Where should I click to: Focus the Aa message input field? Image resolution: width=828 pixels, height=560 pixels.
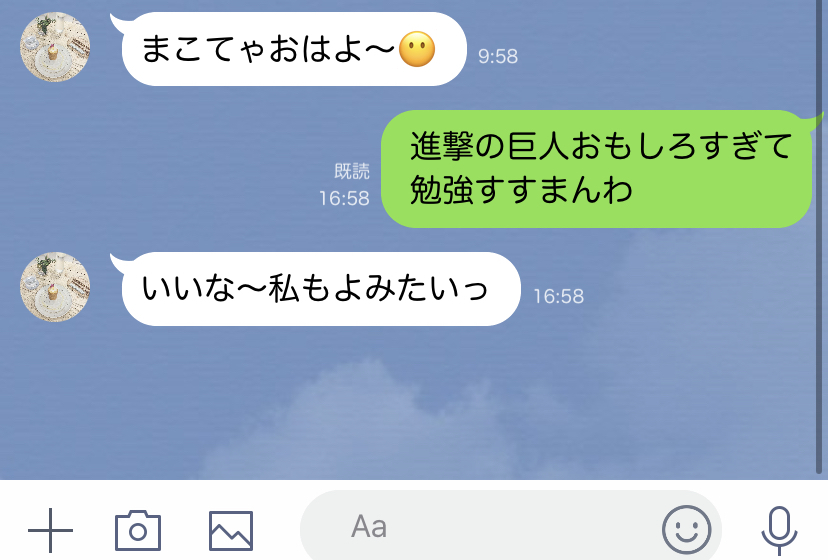tap(480, 526)
